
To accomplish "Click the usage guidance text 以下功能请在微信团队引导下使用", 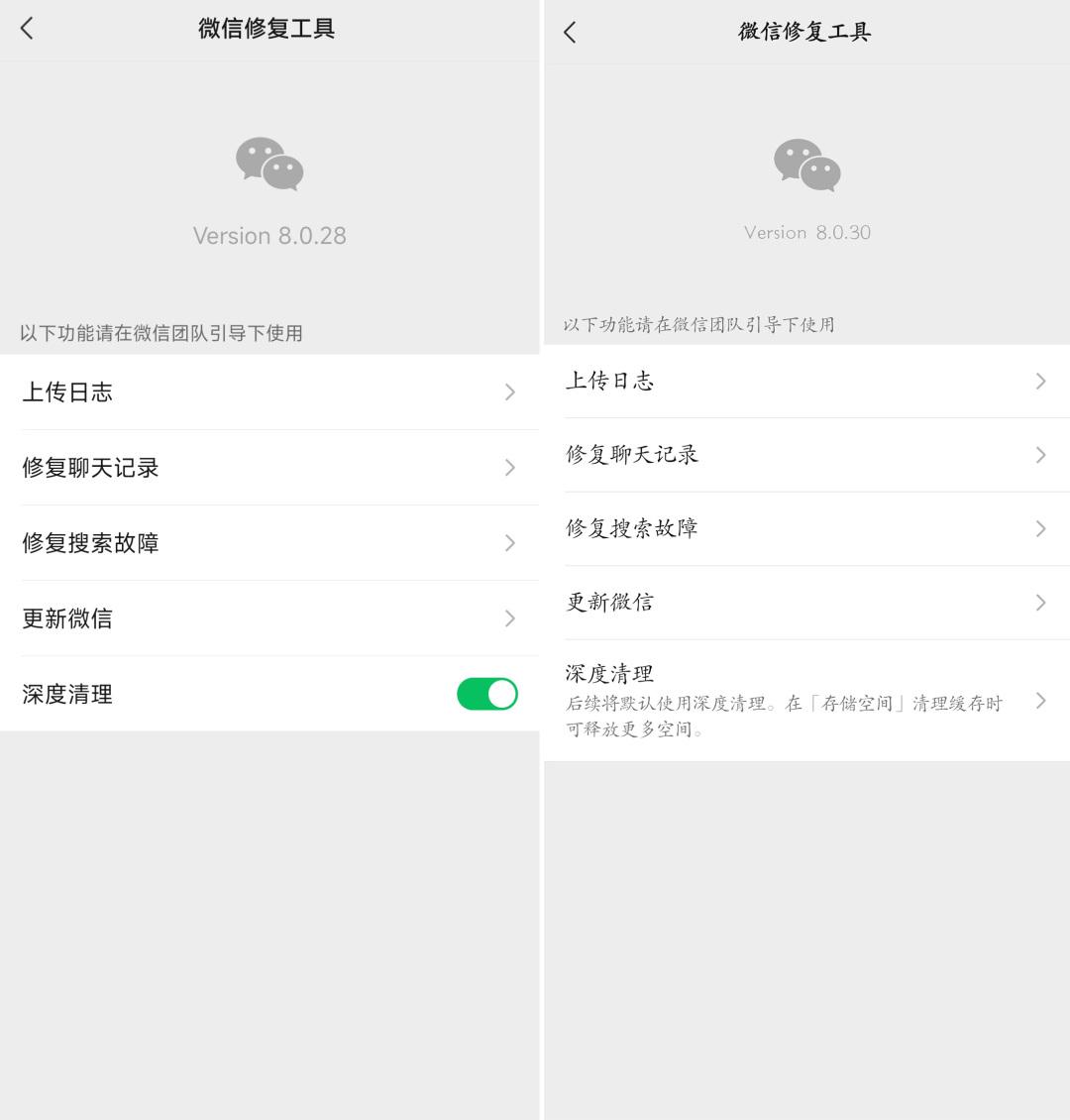I will (x=160, y=333).
